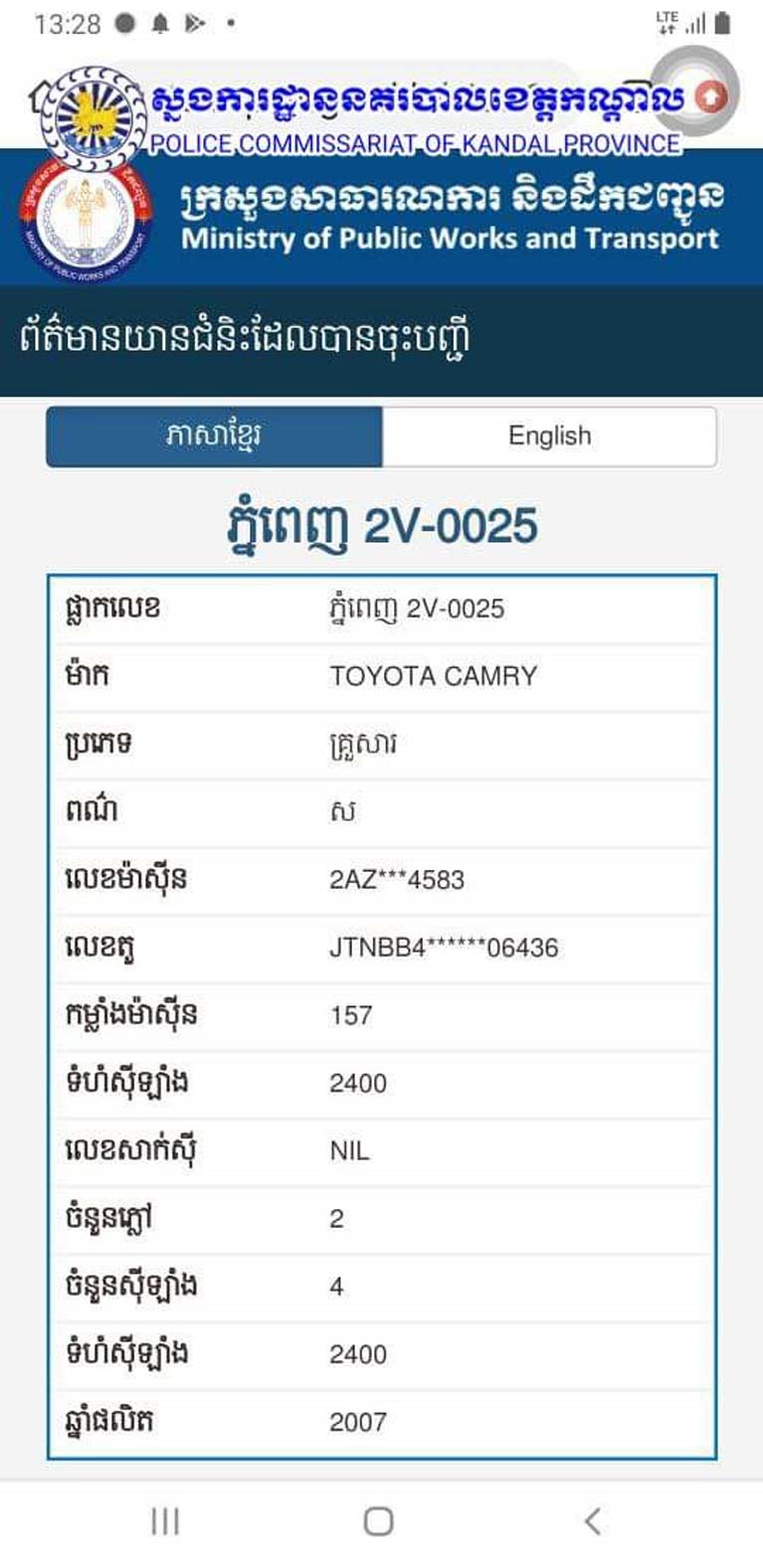The height and width of the screenshot is (1568, 763).
Task: Tap the red up-arrow icon in browser bar
Action: pos(710,96)
